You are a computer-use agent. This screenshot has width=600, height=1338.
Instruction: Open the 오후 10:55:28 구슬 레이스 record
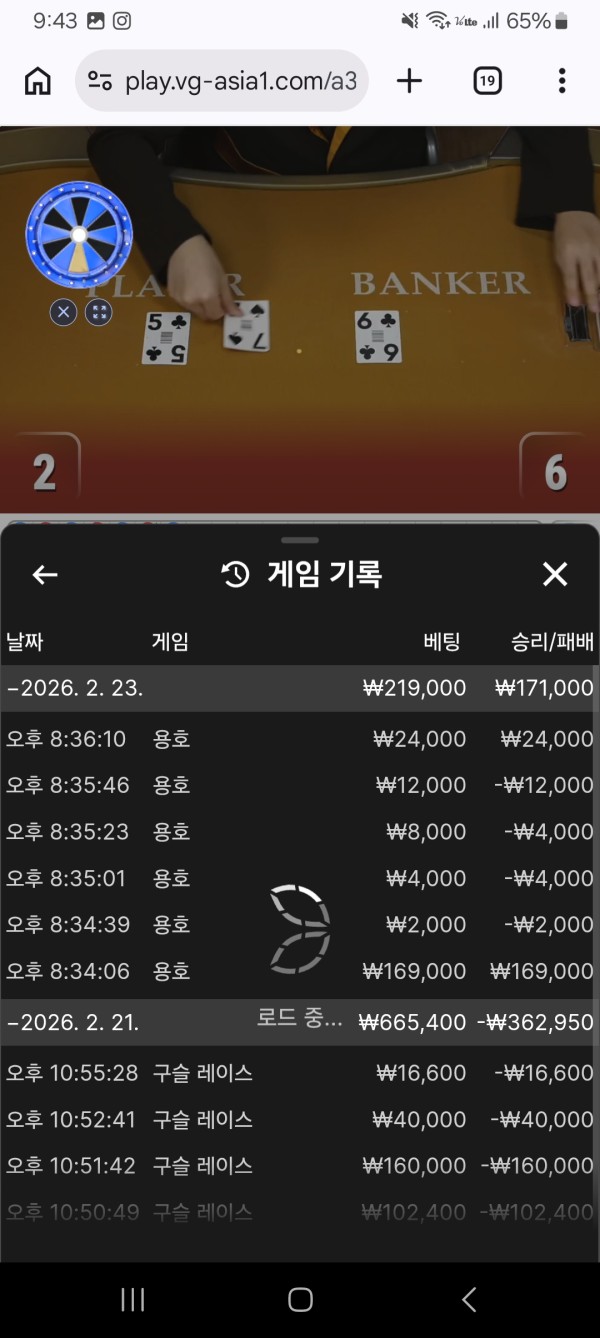[x=299, y=1073]
